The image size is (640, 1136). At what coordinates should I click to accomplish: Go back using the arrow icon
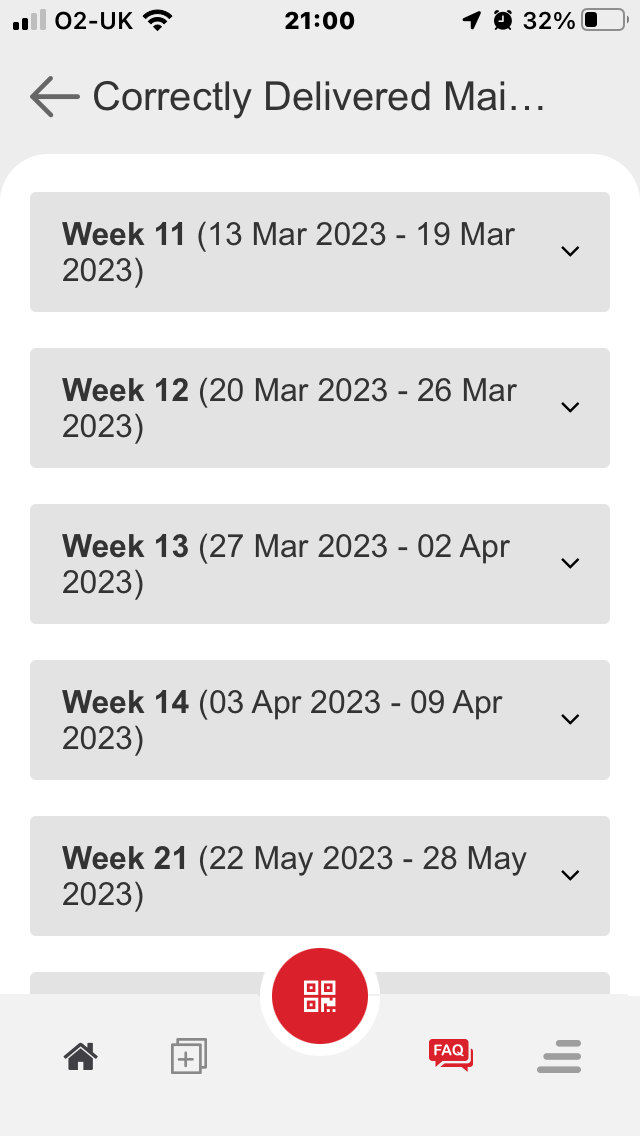54,96
